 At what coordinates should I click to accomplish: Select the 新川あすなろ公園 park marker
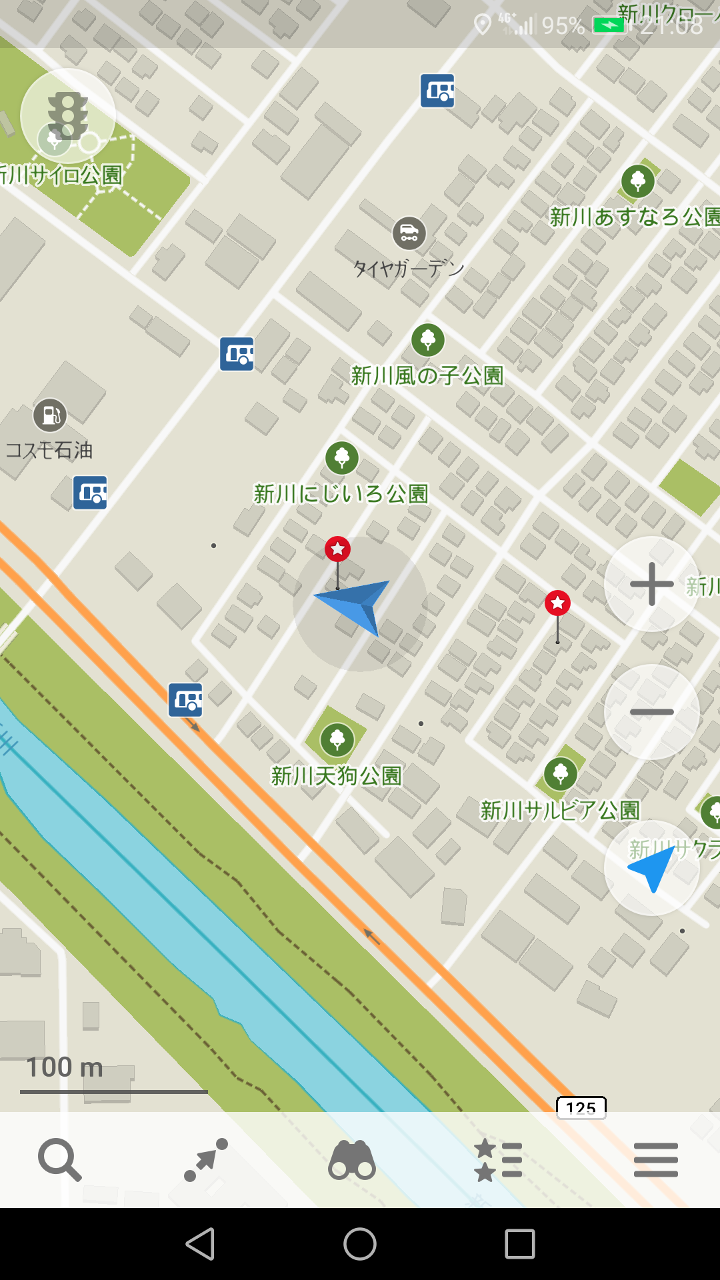click(x=638, y=181)
